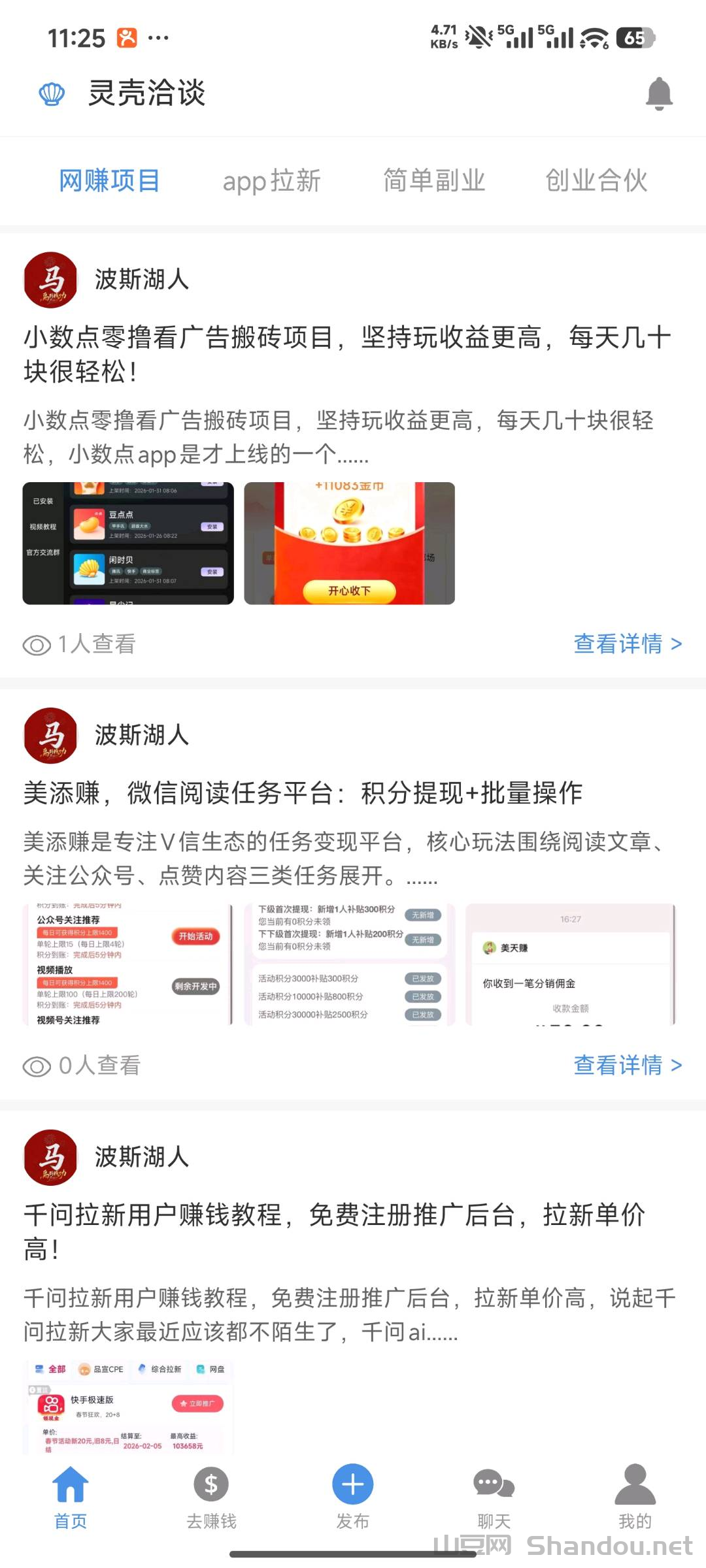Switch to the 我的 tab
Viewport: 706px width, 1568px height.
(635, 1497)
